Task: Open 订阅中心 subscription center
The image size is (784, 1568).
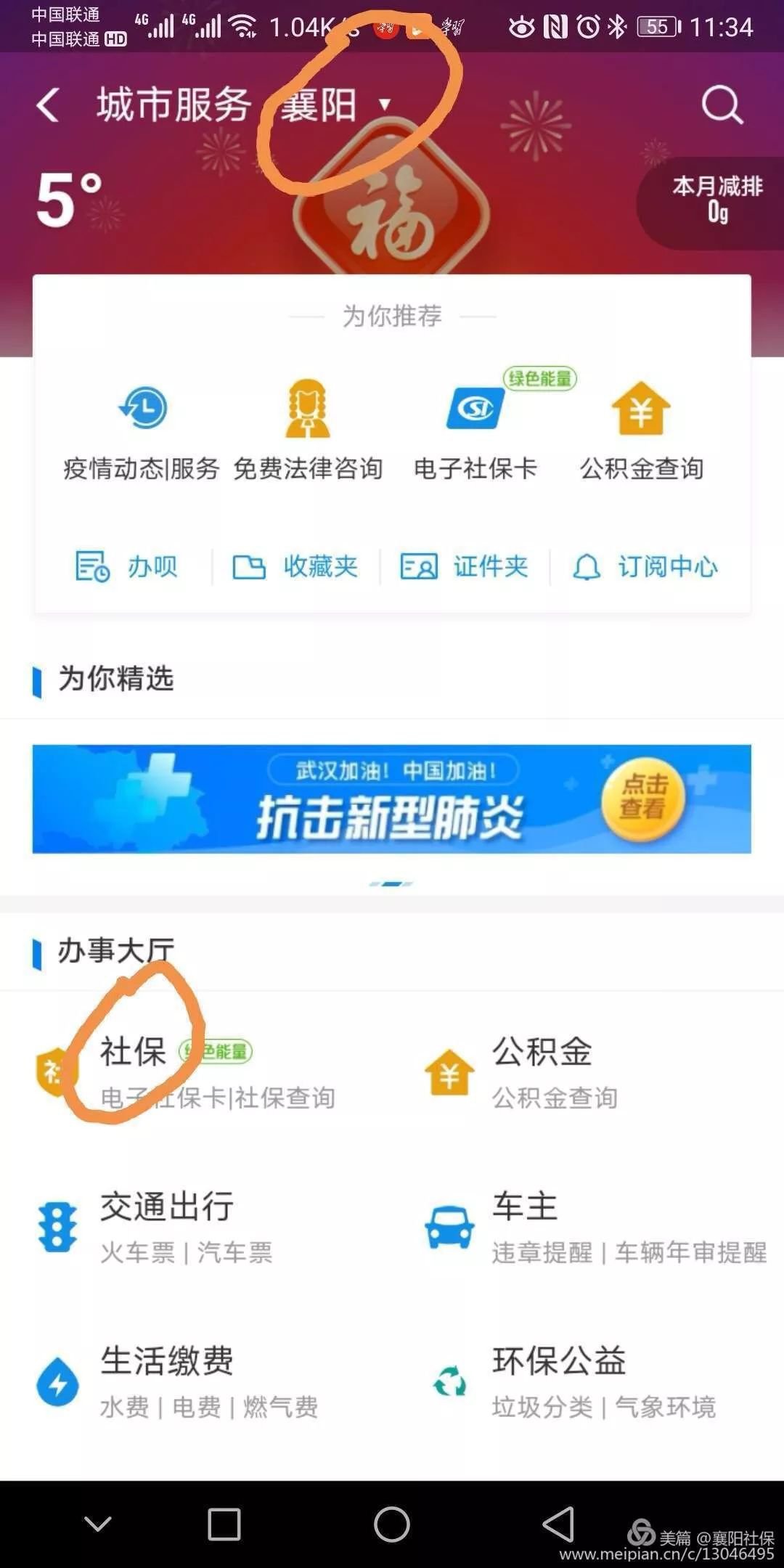Action: (645, 567)
